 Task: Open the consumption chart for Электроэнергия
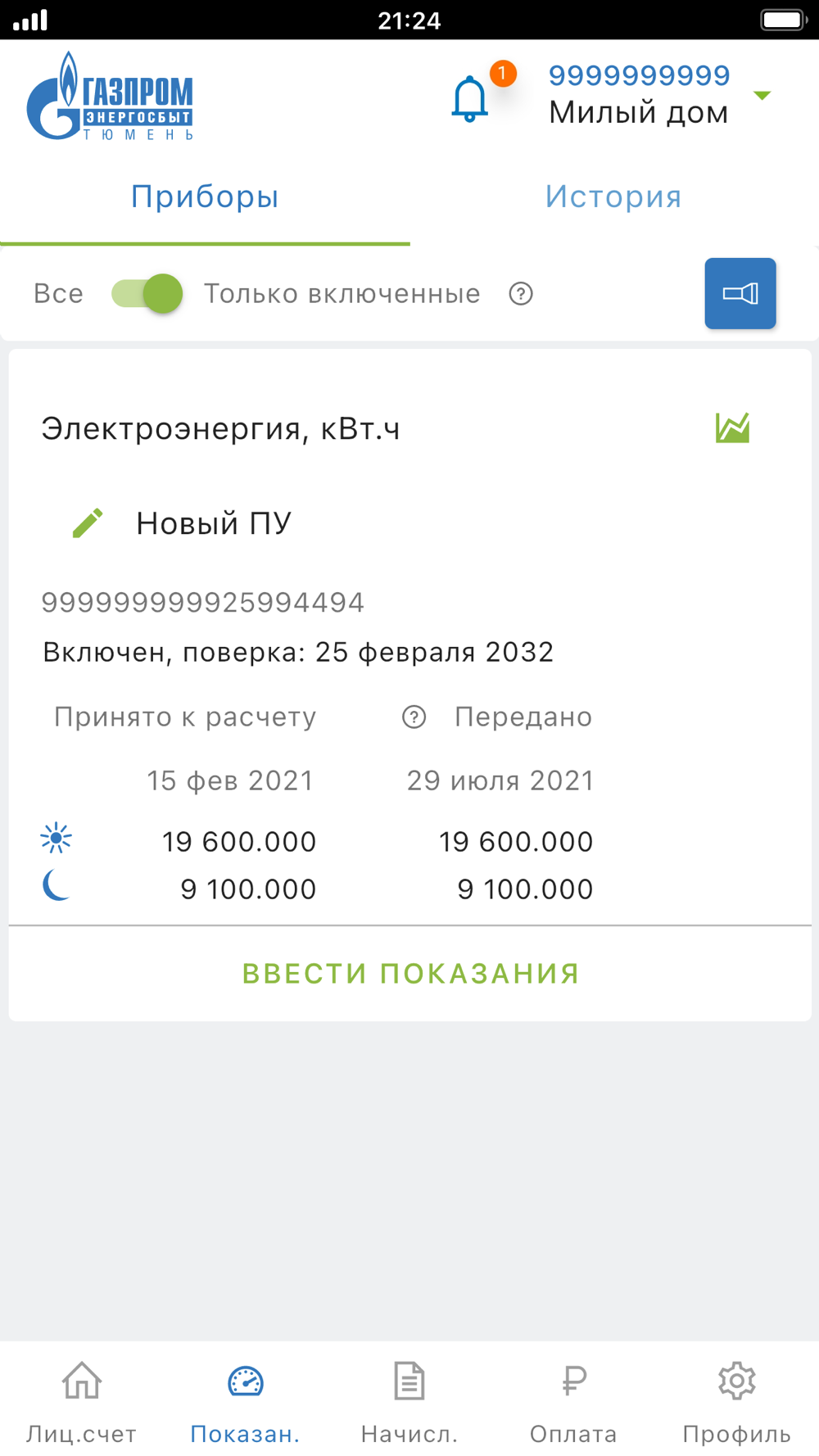click(x=732, y=427)
